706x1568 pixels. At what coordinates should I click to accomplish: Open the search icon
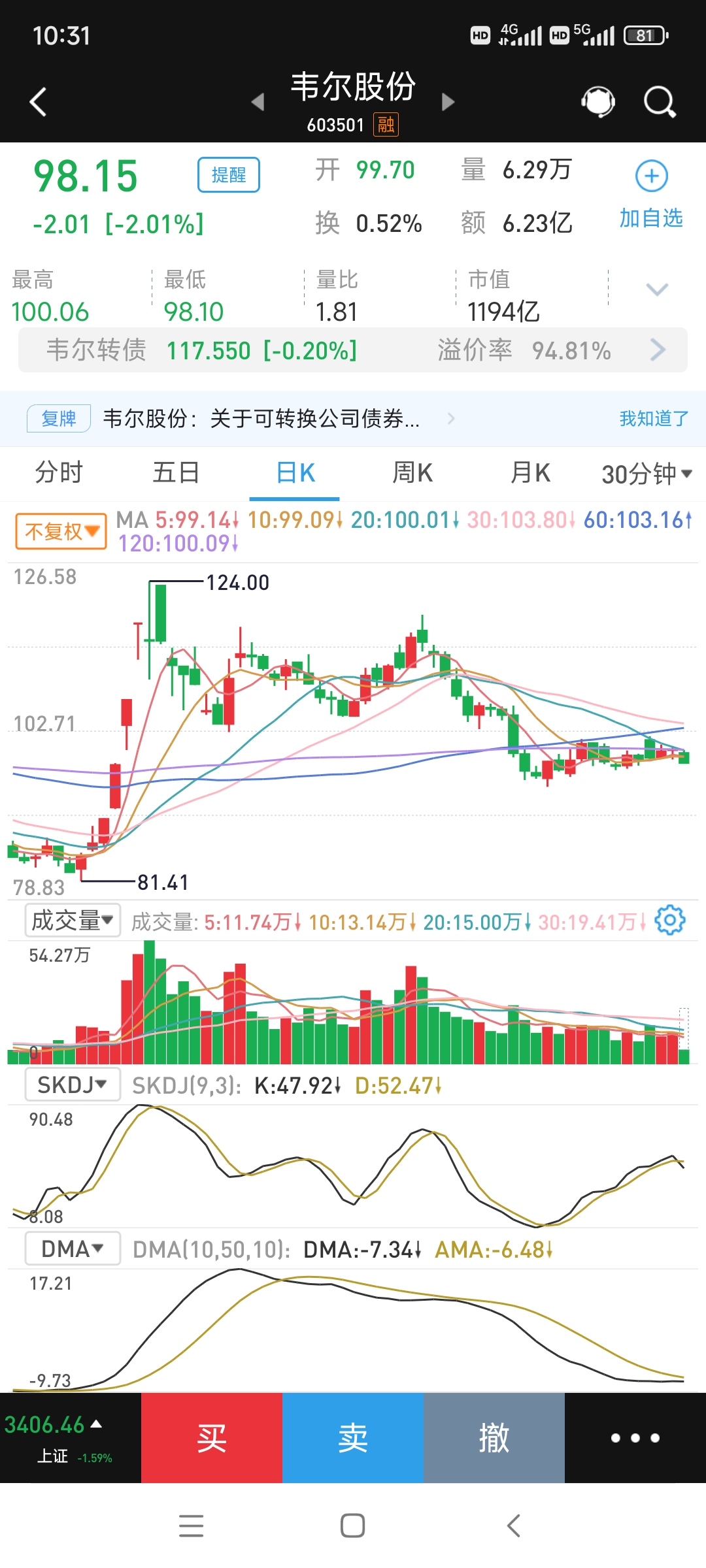pyautogui.click(x=658, y=101)
